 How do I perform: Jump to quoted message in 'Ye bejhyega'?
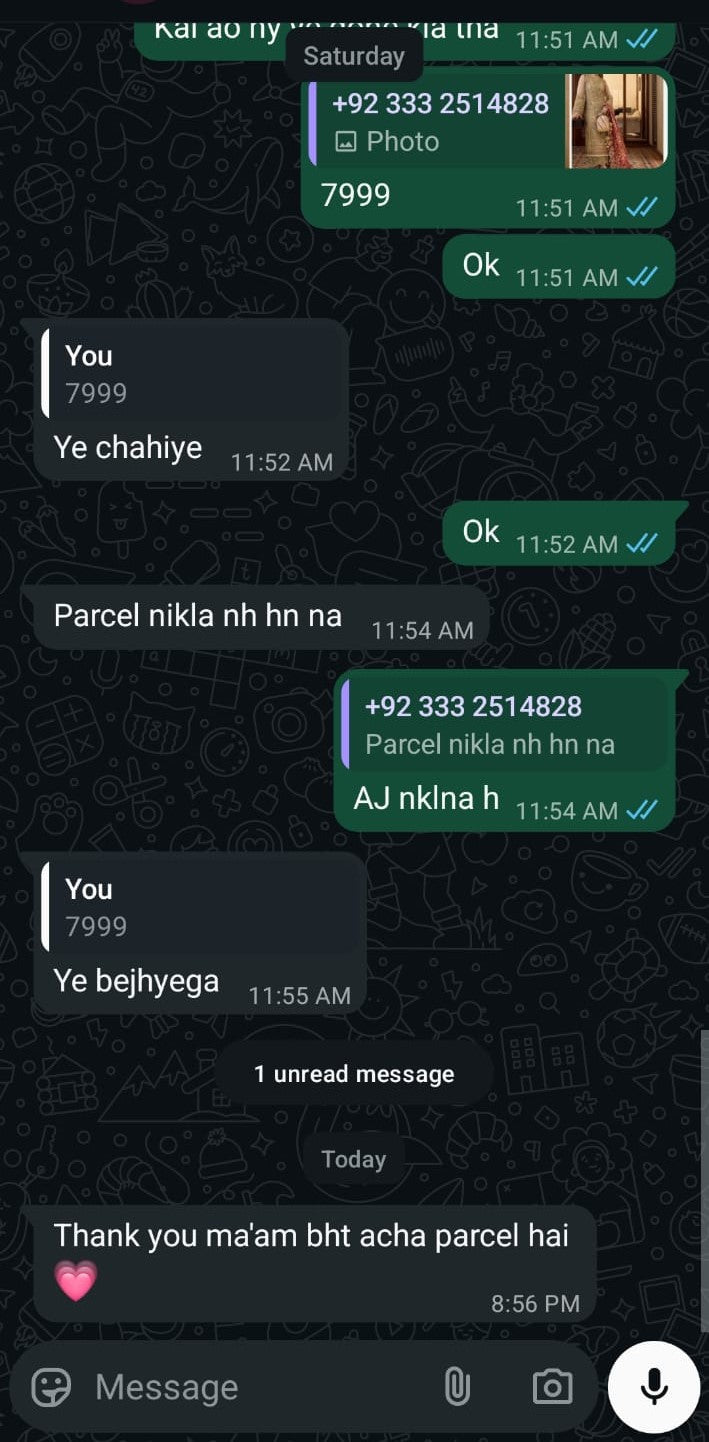pos(200,907)
